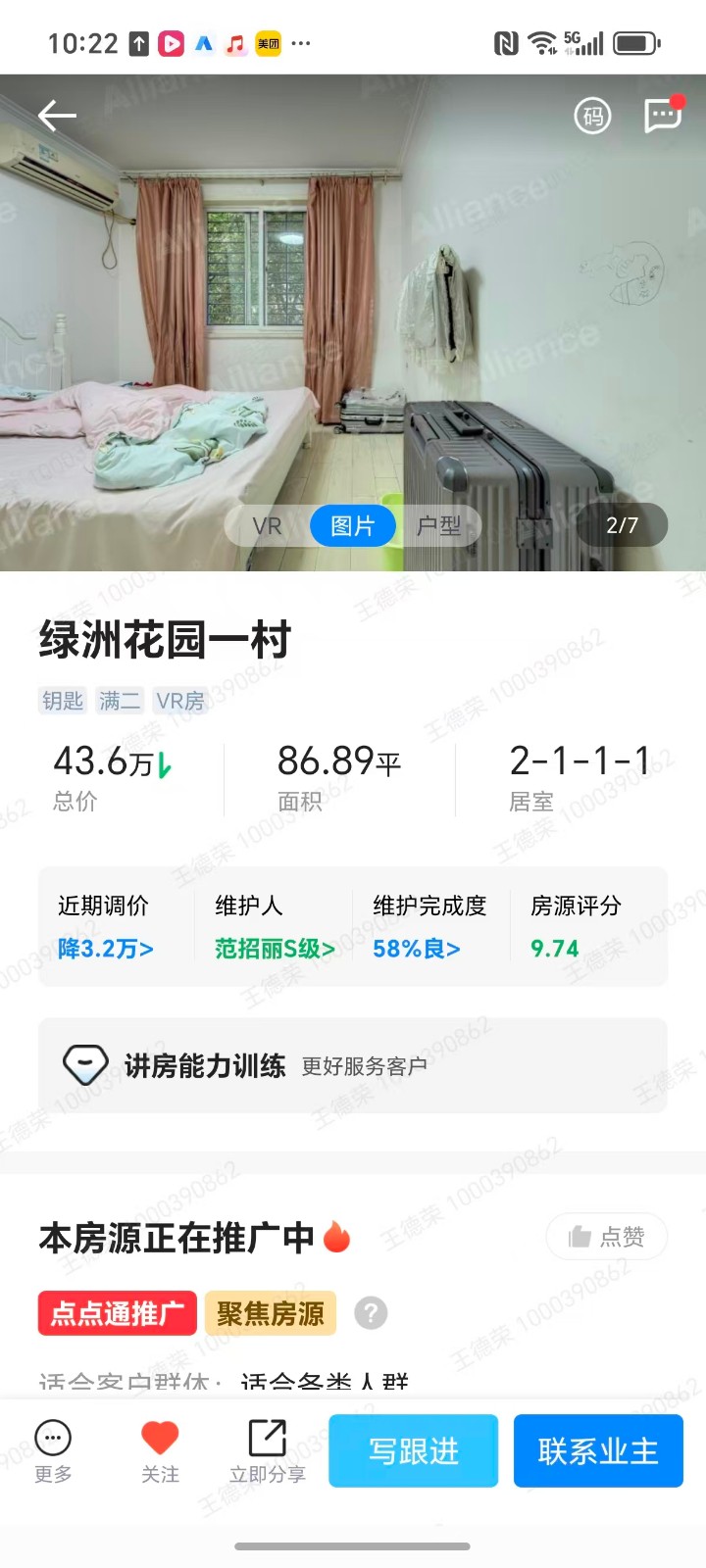The height and width of the screenshot is (1568, 706).
Task: Open the 码 code icon
Action: click(592, 117)
